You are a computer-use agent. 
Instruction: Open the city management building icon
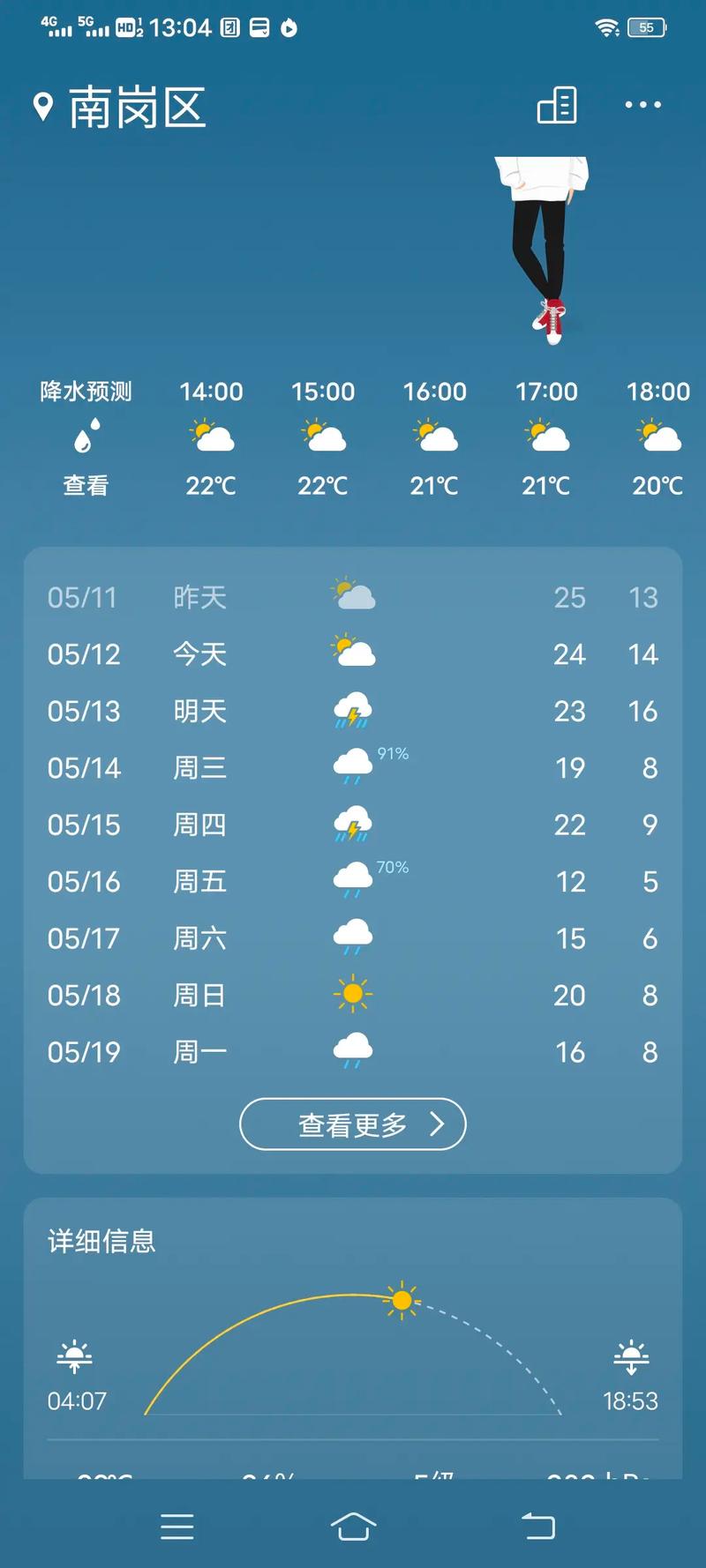[x=557, y=105]
